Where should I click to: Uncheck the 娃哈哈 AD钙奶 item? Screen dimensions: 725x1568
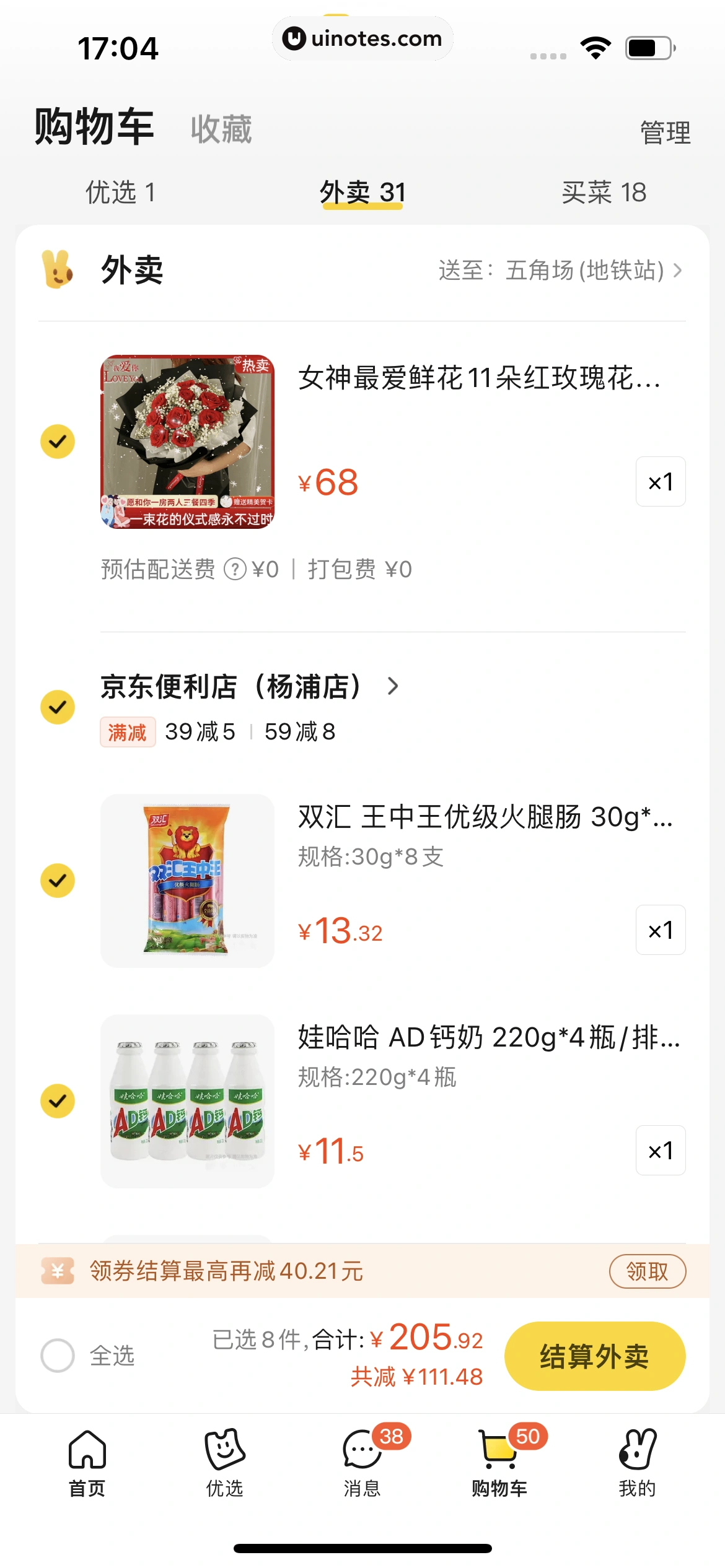pyautogui.click(x=58, y=1101)
